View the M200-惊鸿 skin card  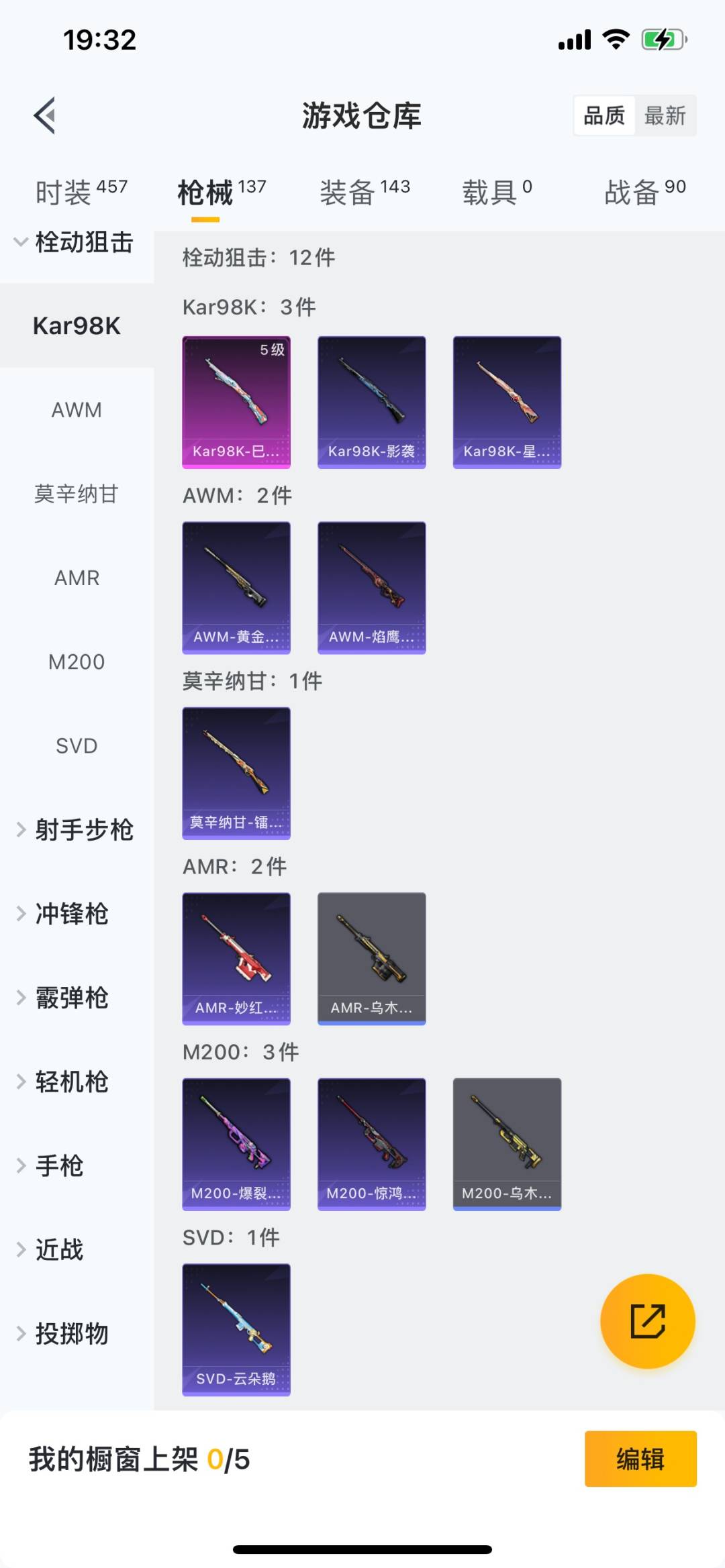click(371, 1144)
